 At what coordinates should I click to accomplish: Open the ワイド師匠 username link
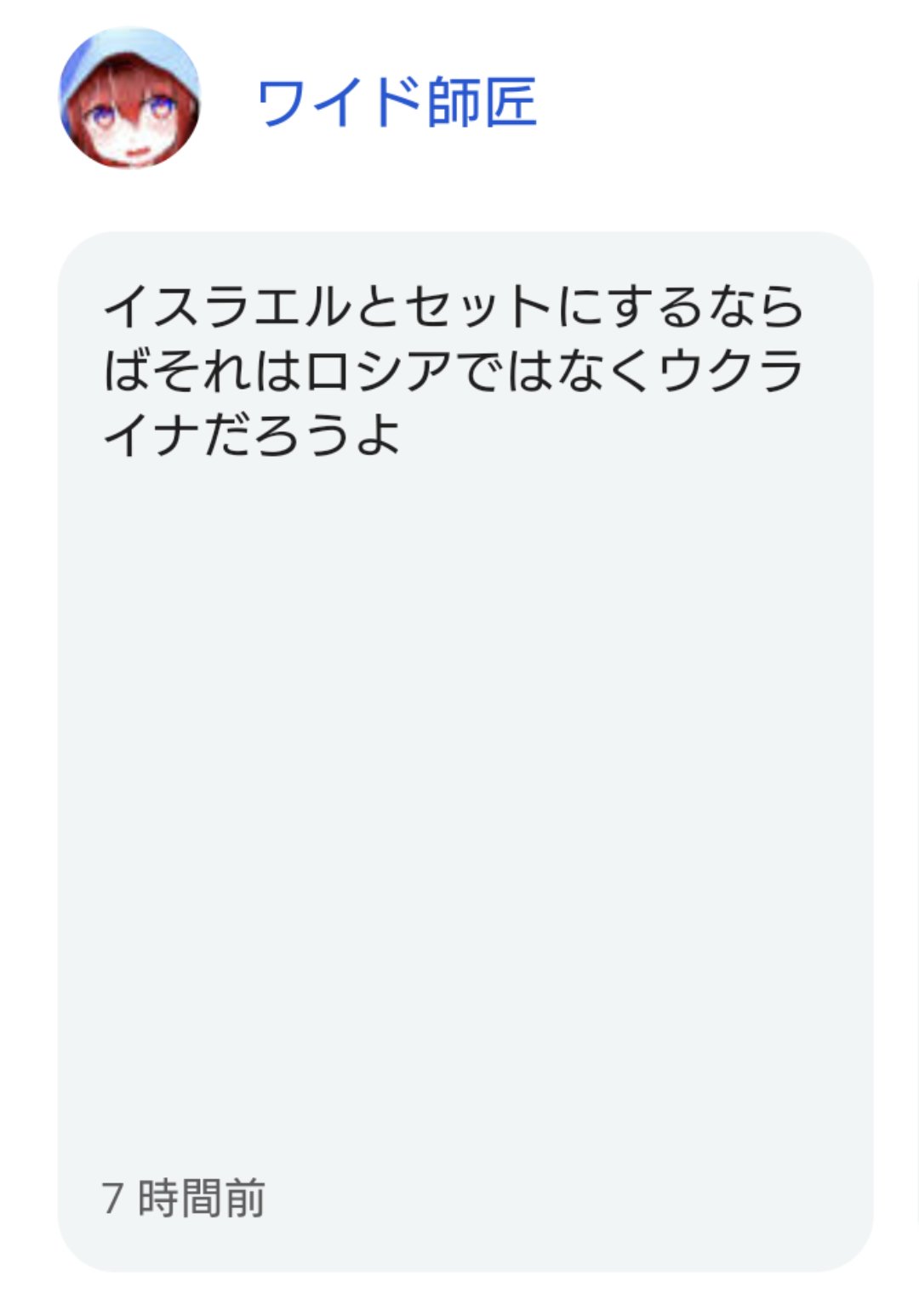(x=397, y=102)
